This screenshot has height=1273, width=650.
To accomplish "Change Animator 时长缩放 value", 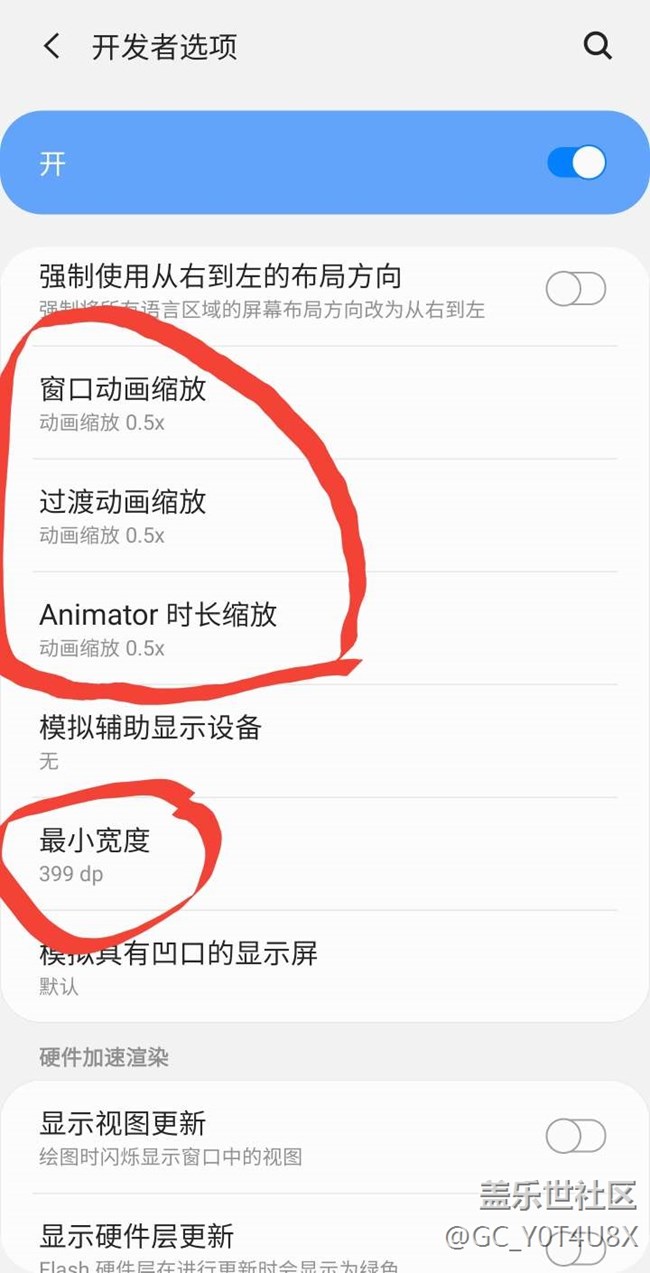I will pos(157,628).
